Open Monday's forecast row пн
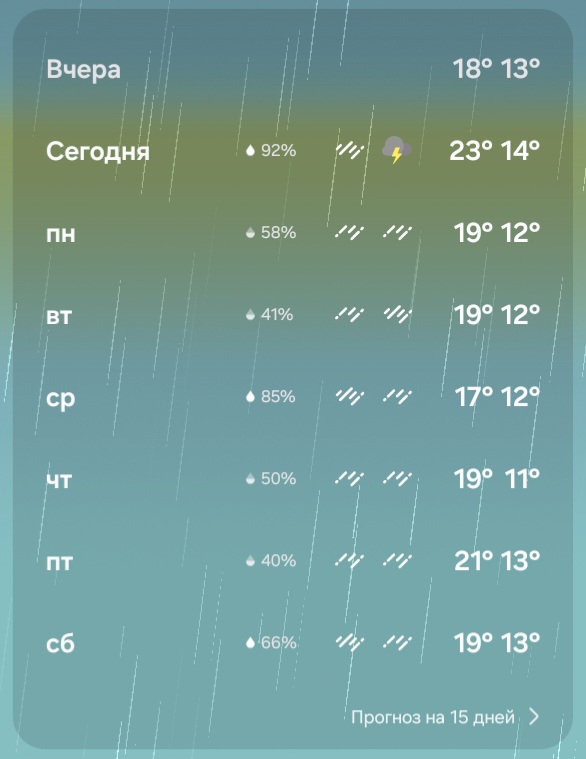 (293, 233)
